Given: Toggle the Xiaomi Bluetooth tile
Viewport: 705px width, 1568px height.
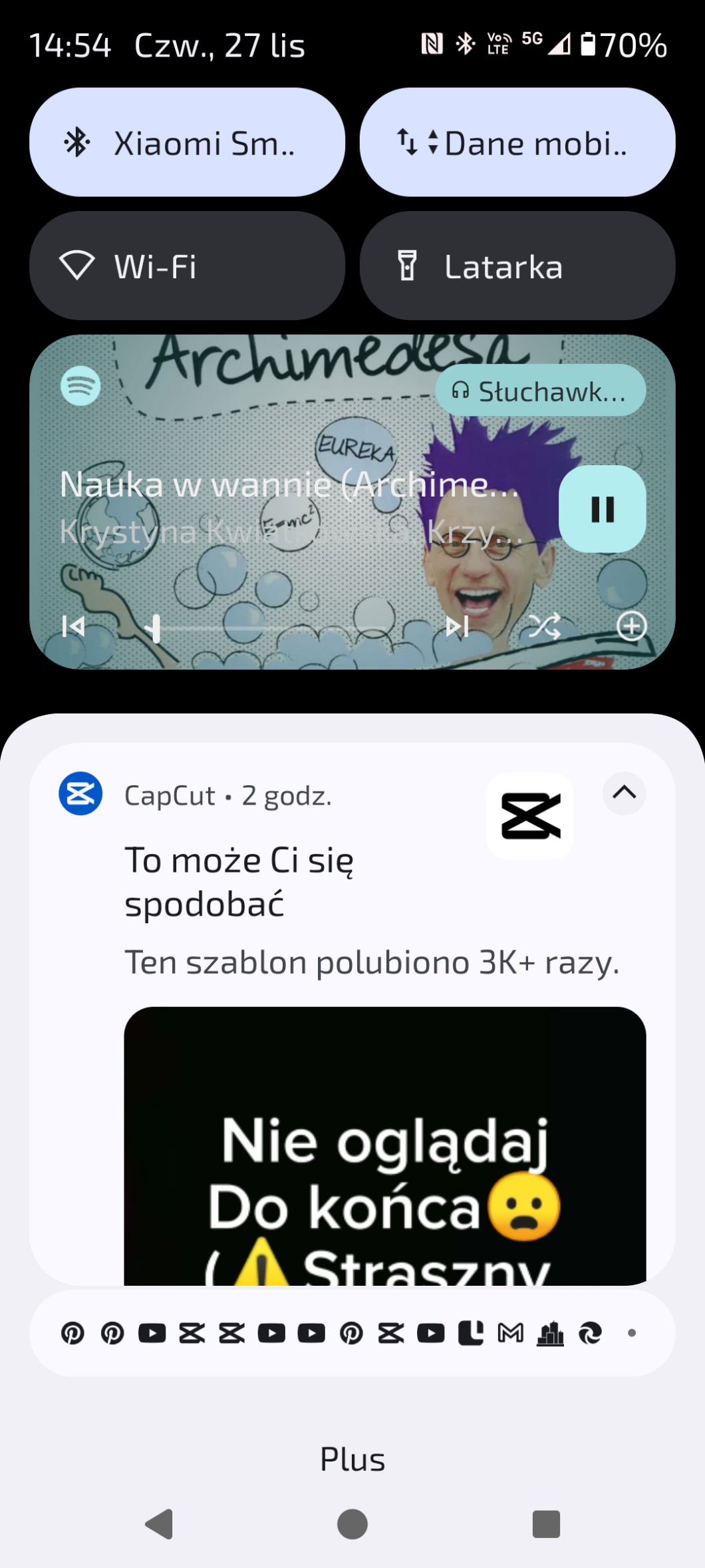Looking at the screenshot, I should [x=187, y=142].
